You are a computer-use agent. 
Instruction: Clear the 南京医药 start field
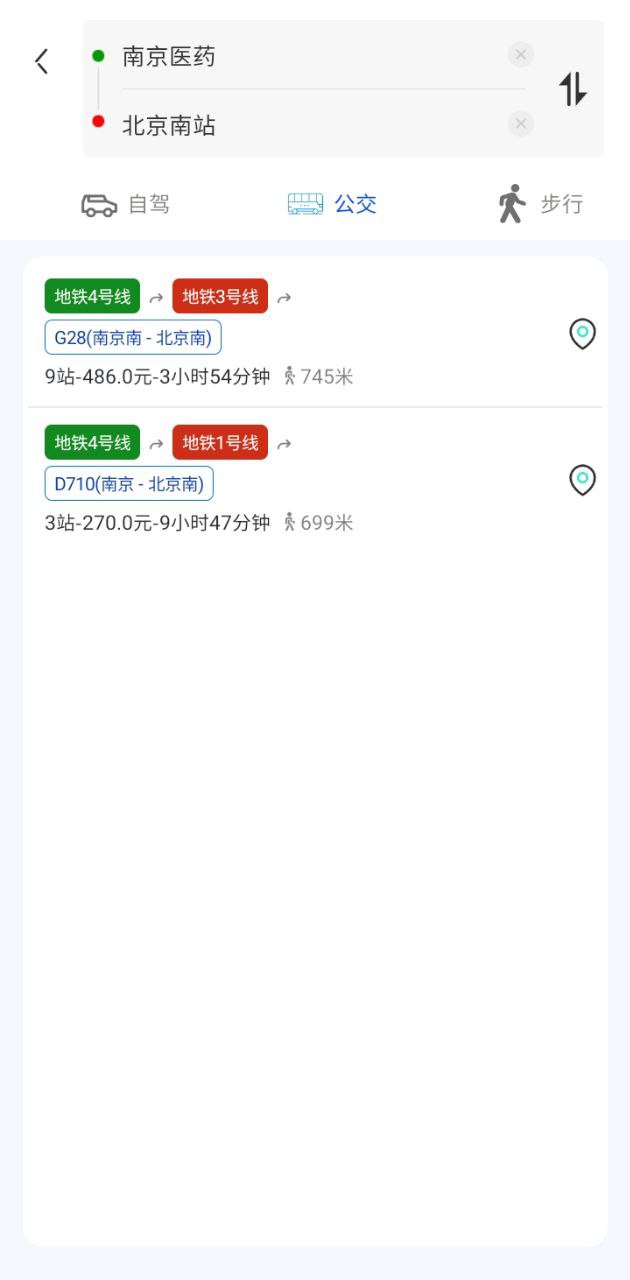point(520,55)
